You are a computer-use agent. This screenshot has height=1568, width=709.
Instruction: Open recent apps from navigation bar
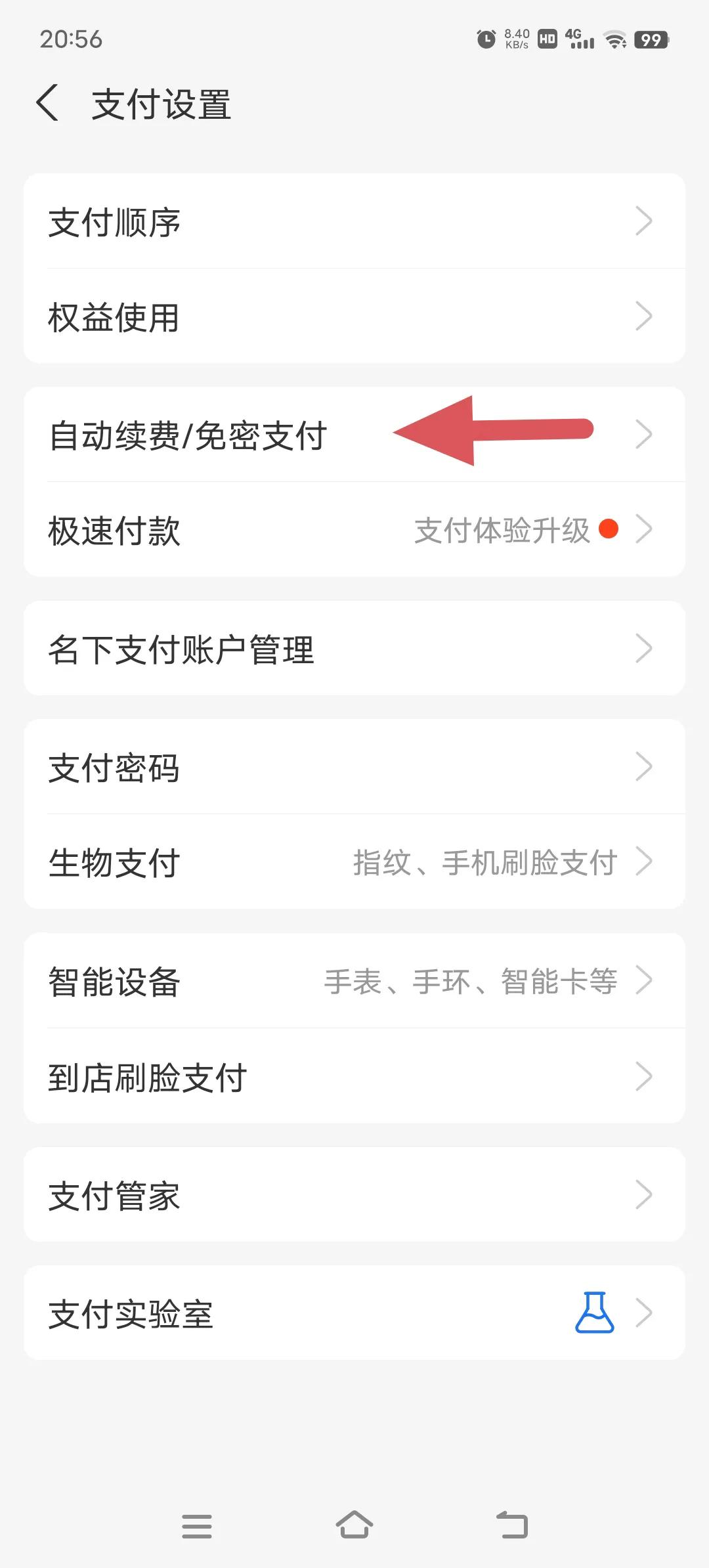click(x=197, y=1526)
